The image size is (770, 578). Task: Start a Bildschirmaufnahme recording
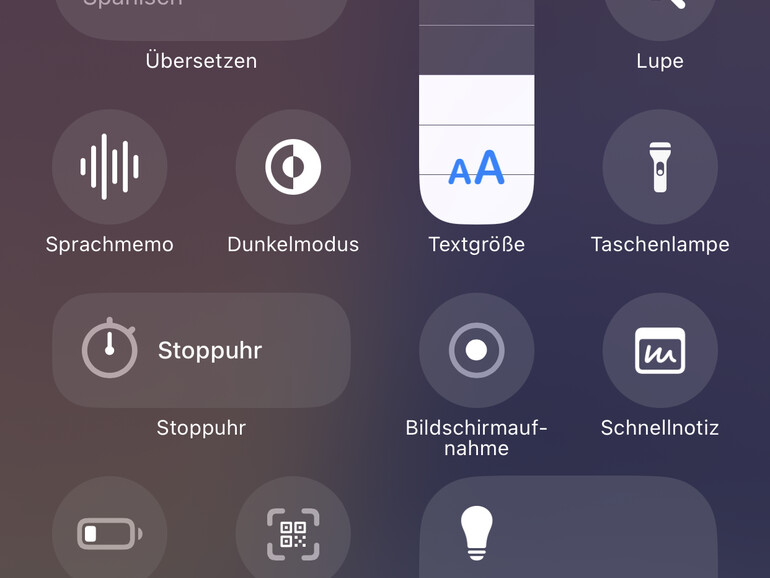(x=476, y=350)
